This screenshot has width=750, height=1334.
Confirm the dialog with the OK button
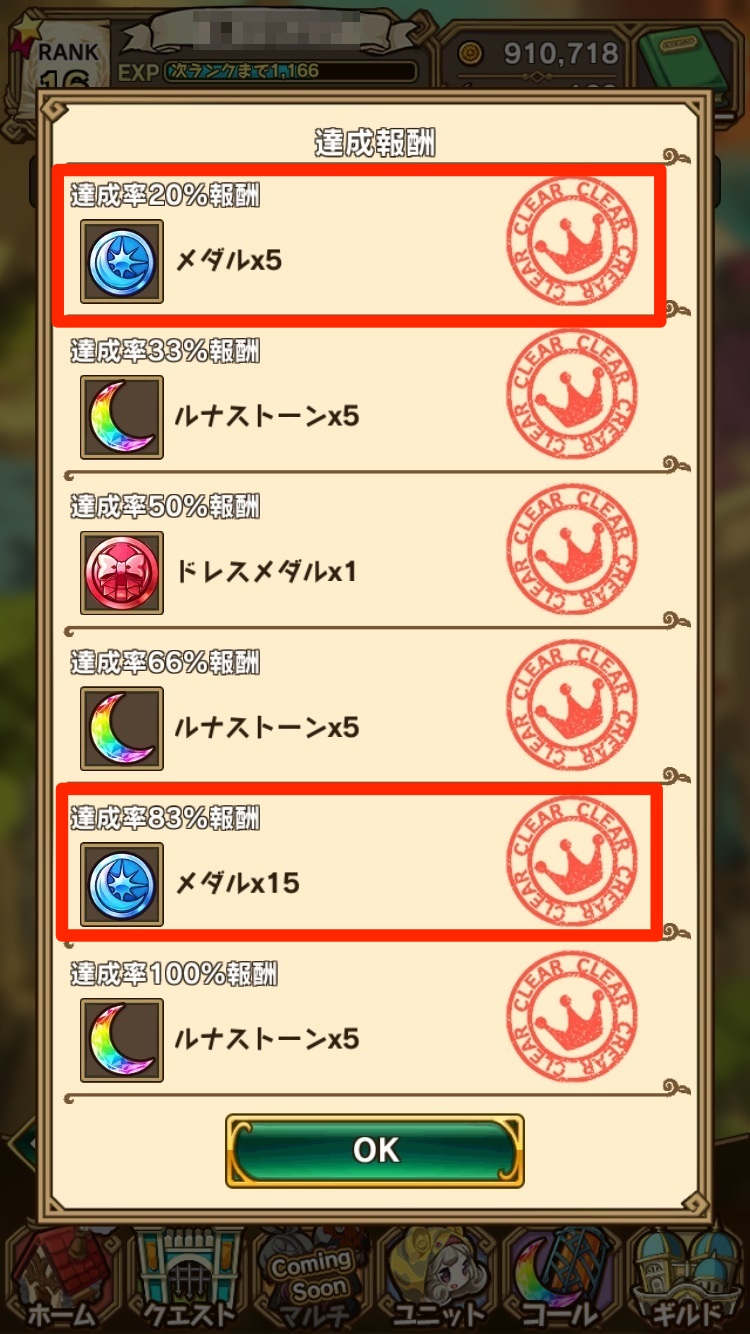click(x=375, y=1151)
